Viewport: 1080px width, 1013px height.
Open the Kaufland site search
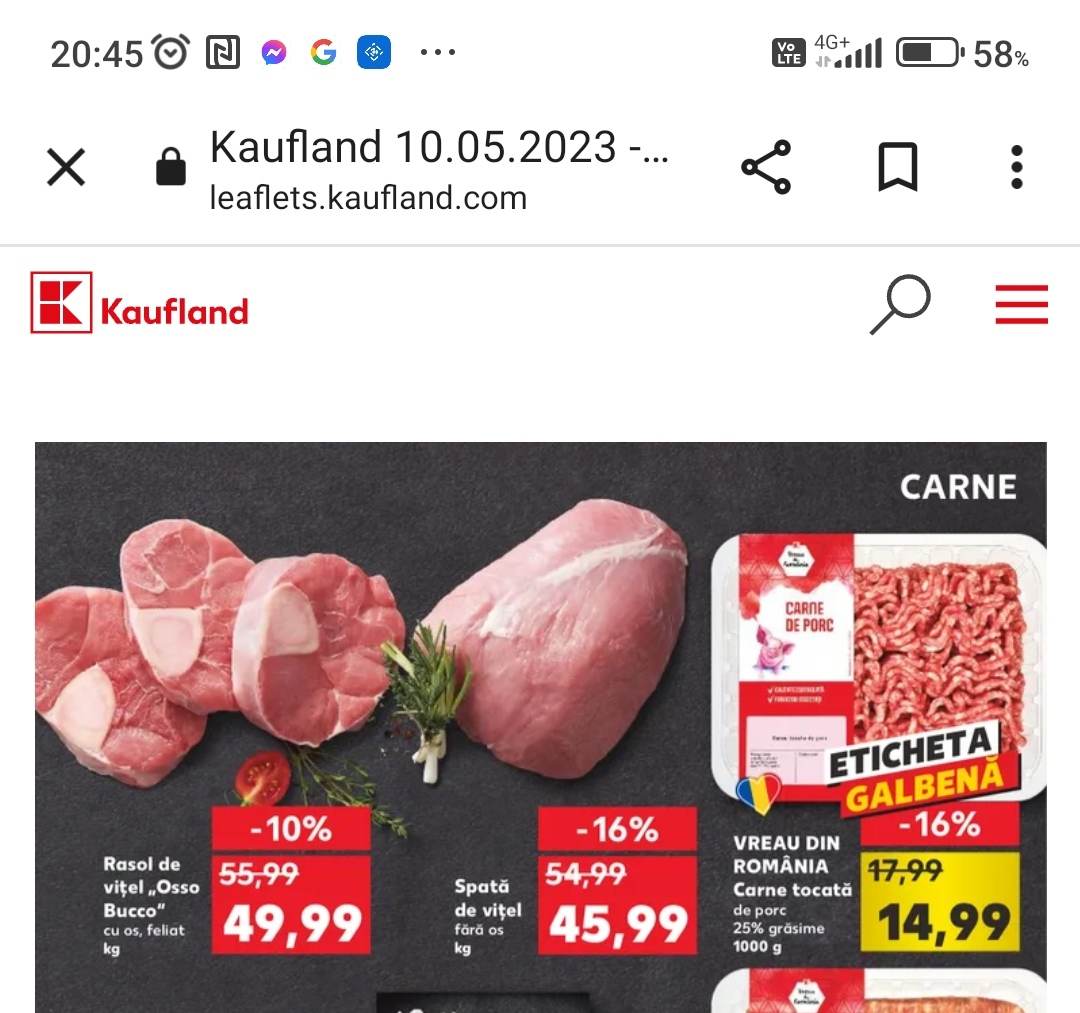coord(899,304)
